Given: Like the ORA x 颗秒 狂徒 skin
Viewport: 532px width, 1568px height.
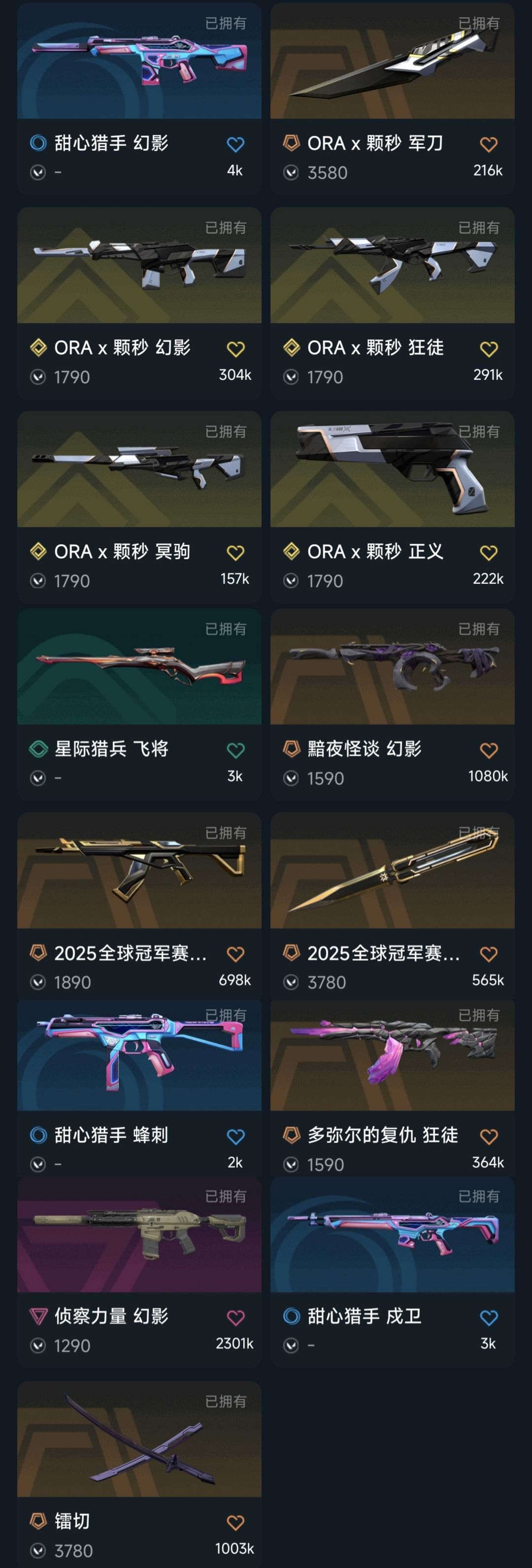Looking at the screenshot, I should click(488, 349).
